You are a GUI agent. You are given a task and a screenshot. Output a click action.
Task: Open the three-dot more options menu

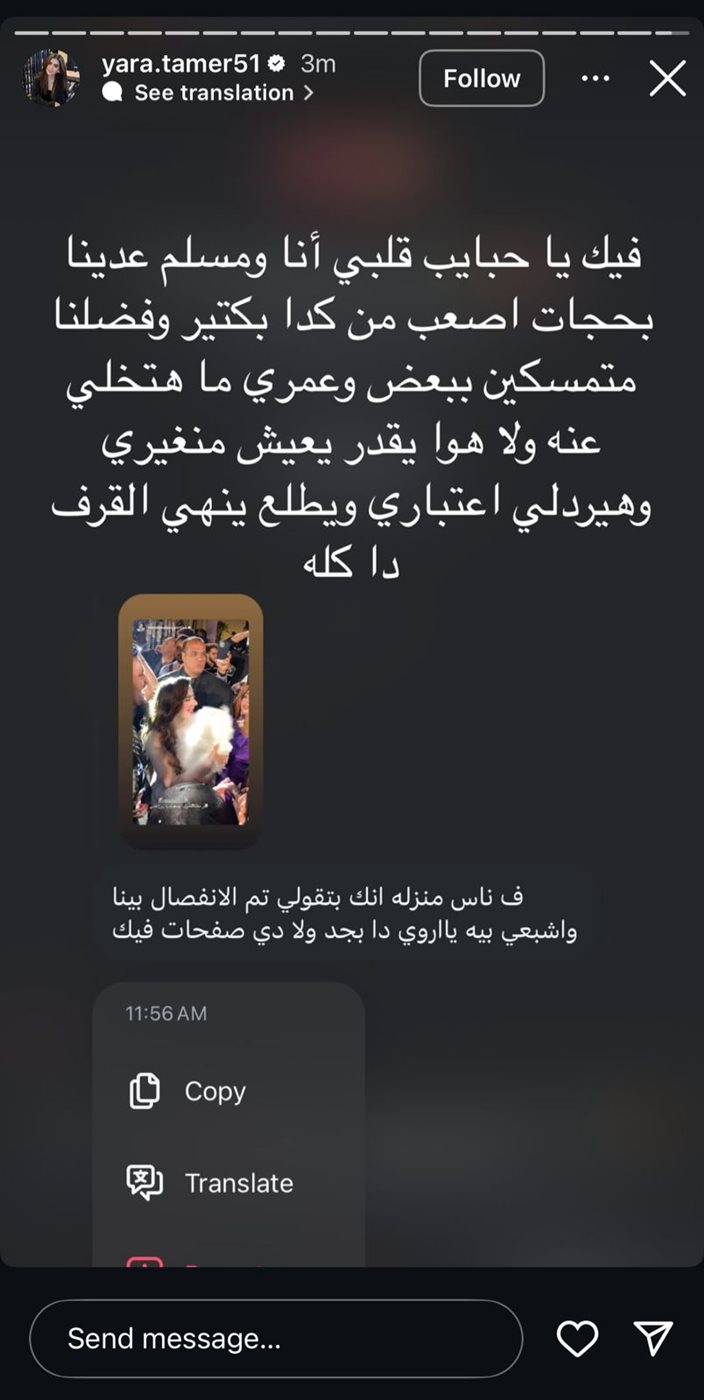(x=595, y=78)
